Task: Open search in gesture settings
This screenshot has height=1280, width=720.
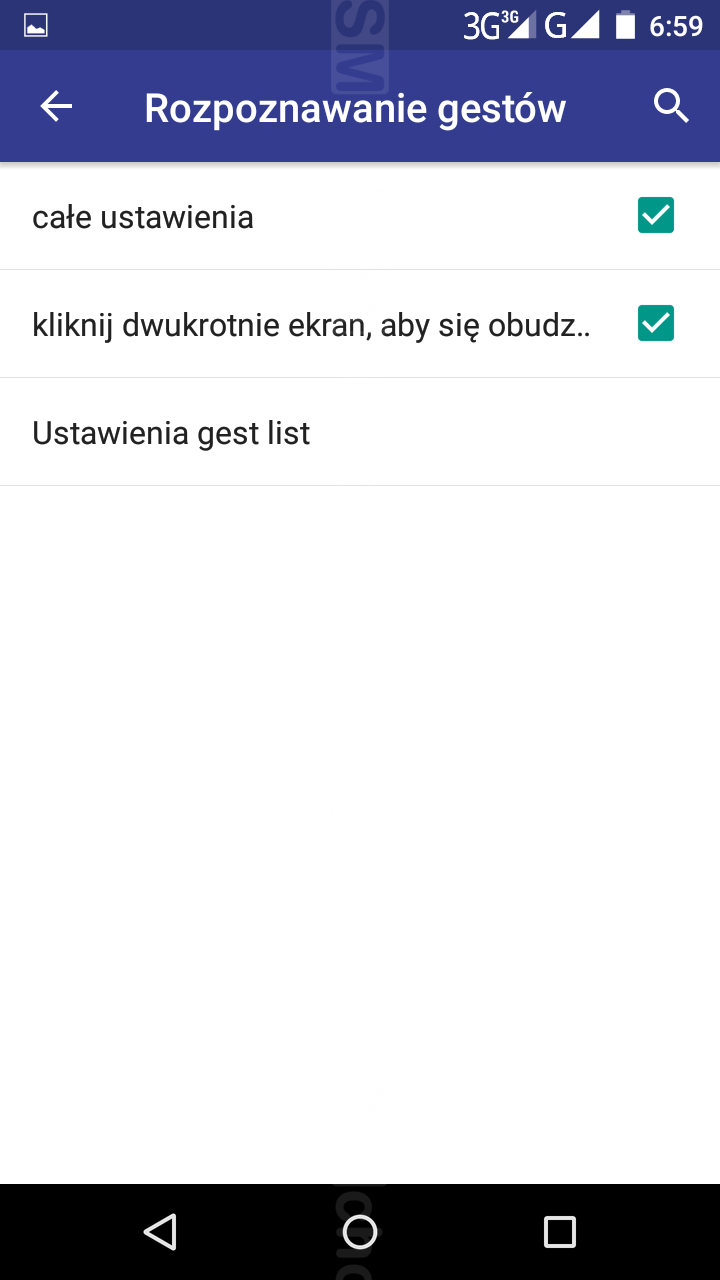Action: [x=671, y=106]
